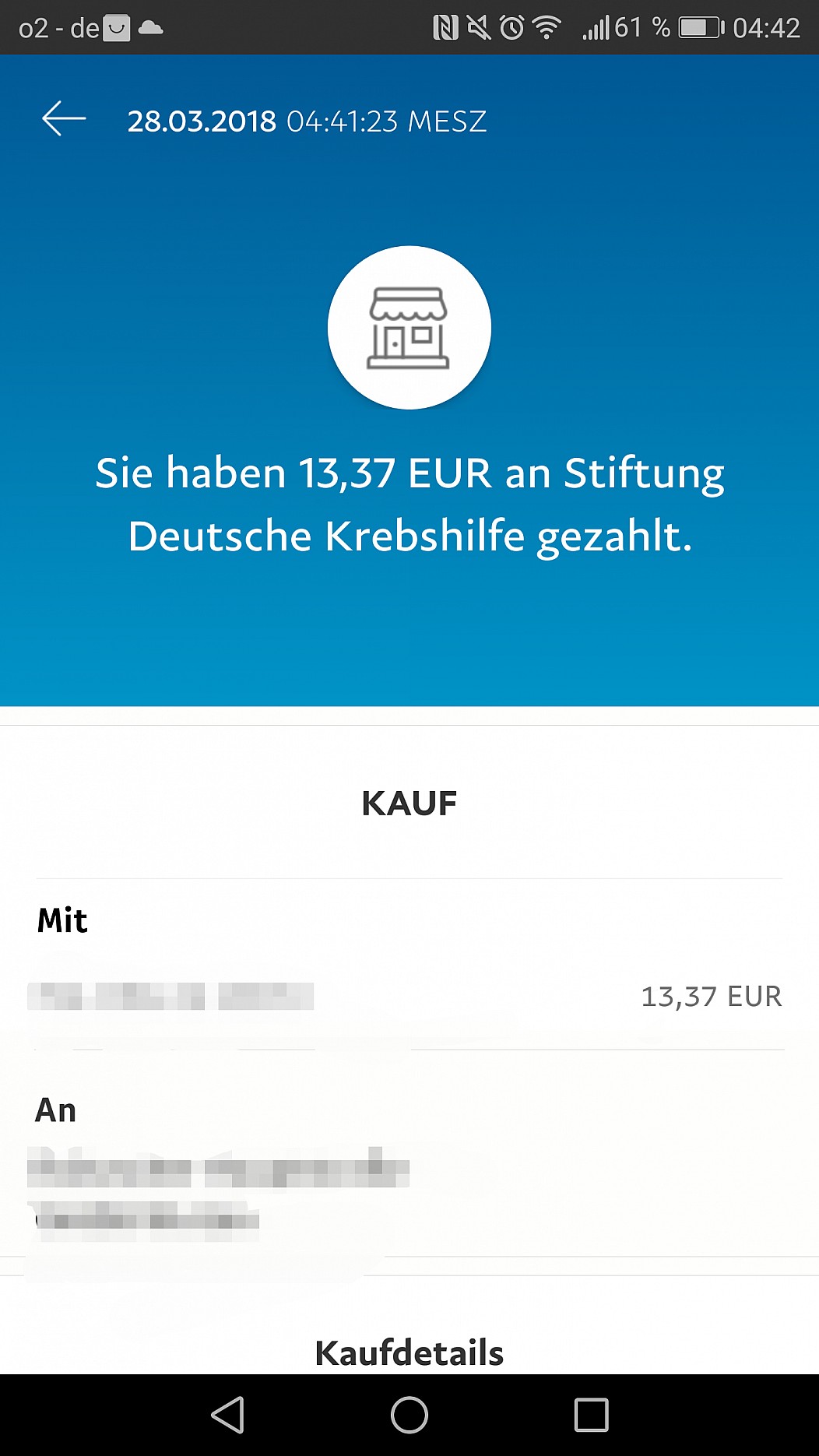
Task: Open the recent apps overview
Action: coord(591,1415)
